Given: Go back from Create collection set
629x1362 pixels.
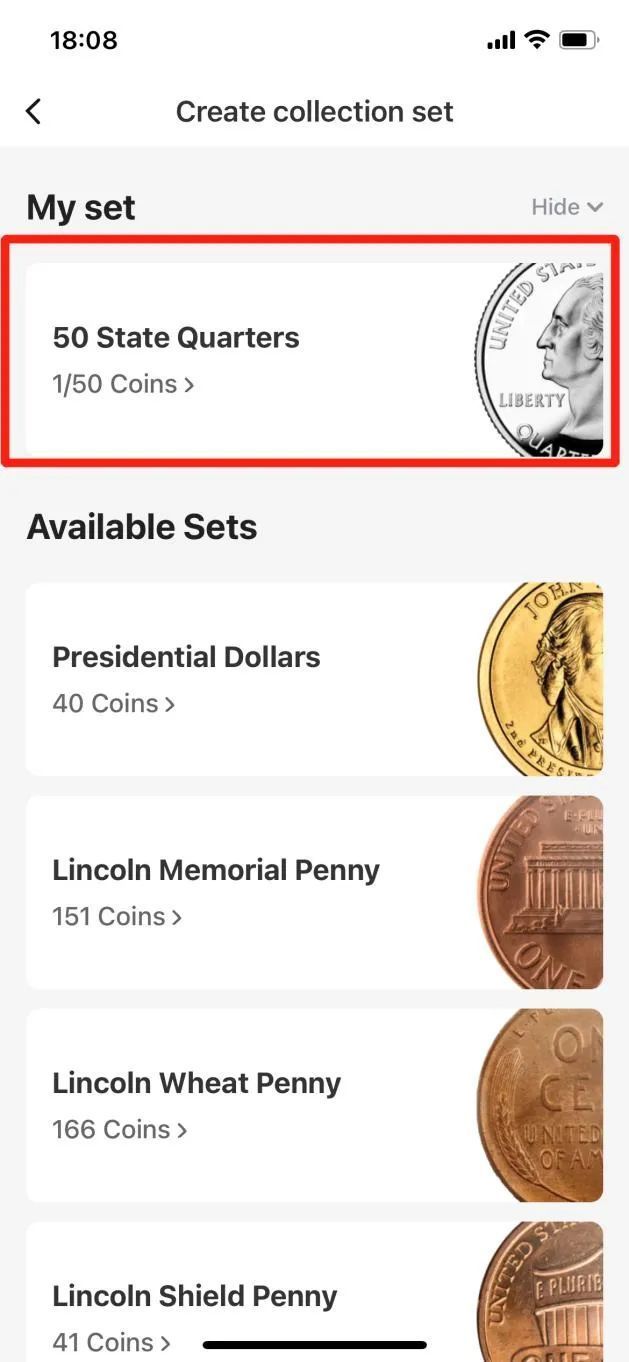Looking at the screenshot, I should [34, 111].
